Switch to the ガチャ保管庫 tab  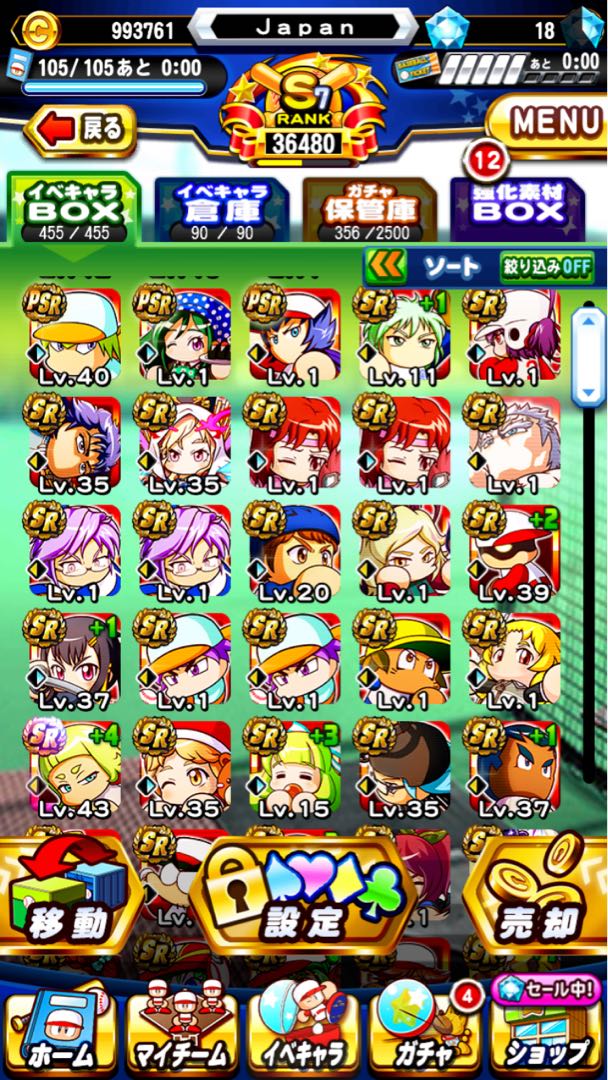tap(370, 210)
